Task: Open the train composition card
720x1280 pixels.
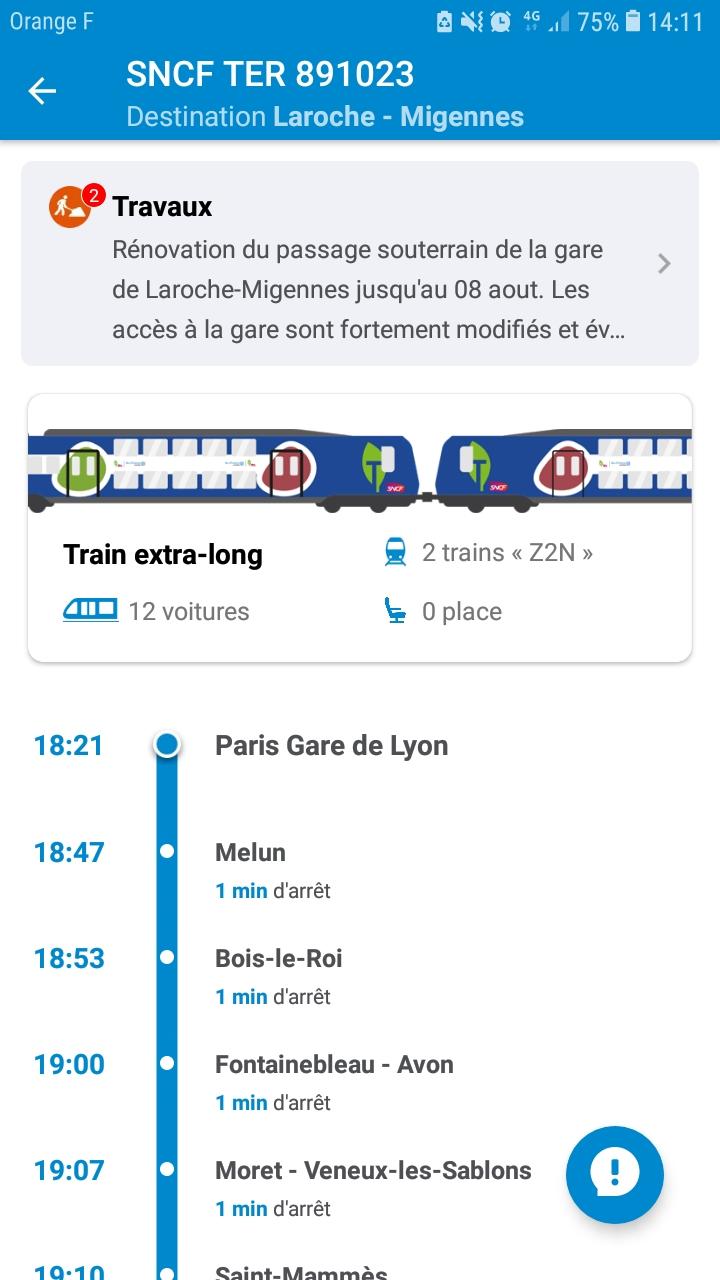Action: click(x=360, y=528)
